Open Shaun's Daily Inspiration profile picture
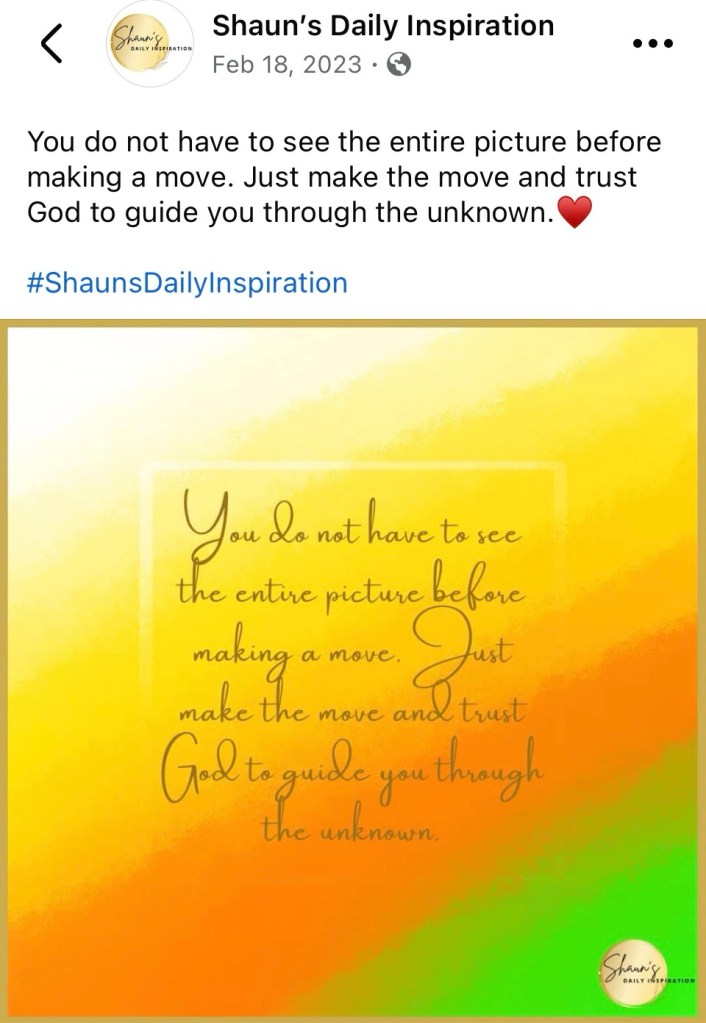Image resolution: width=706 pixels, height=1023 pixels. (x=150, y=44)
